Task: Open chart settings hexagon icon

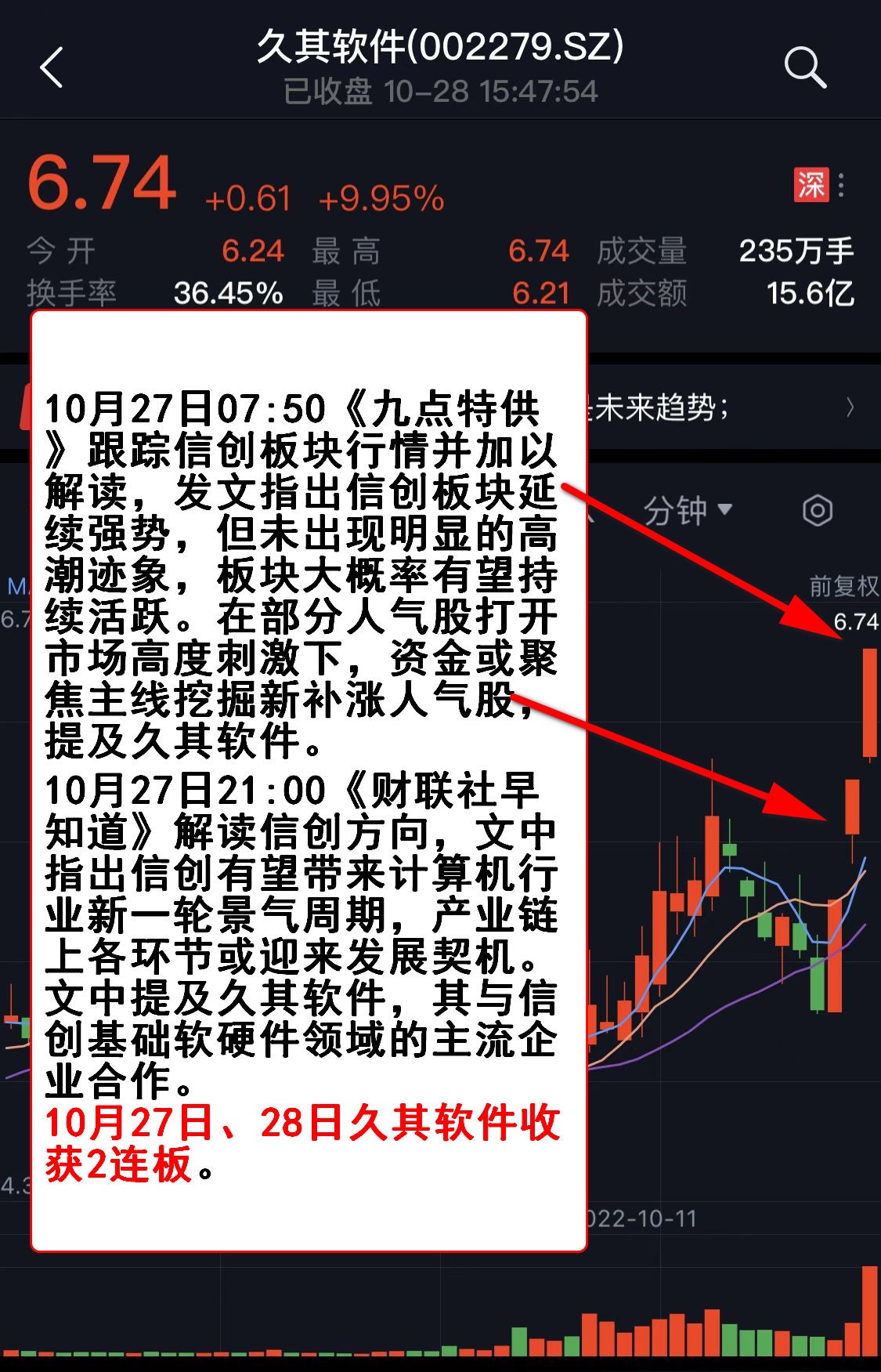Action: [817, 511]
